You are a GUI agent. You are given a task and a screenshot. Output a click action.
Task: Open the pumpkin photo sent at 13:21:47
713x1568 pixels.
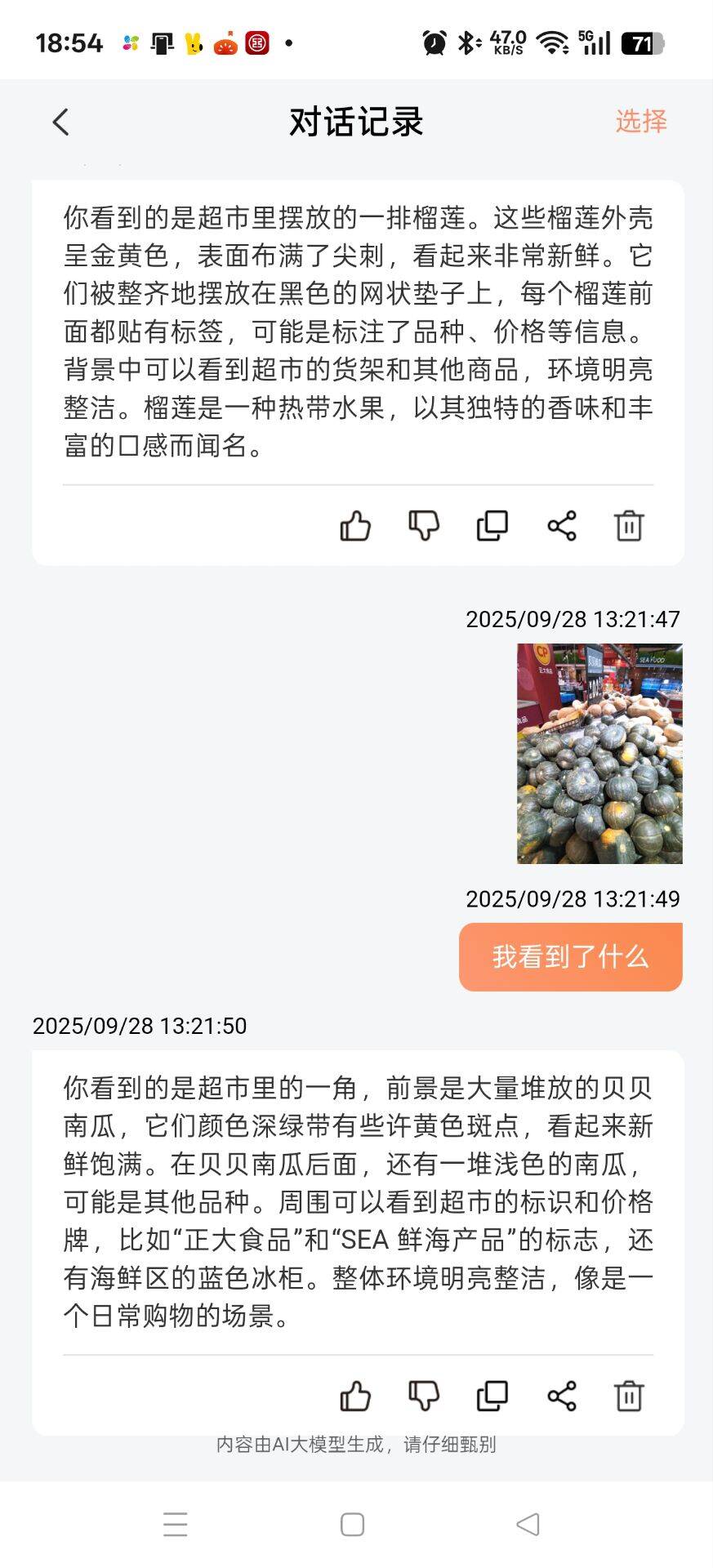click(599, 753)
